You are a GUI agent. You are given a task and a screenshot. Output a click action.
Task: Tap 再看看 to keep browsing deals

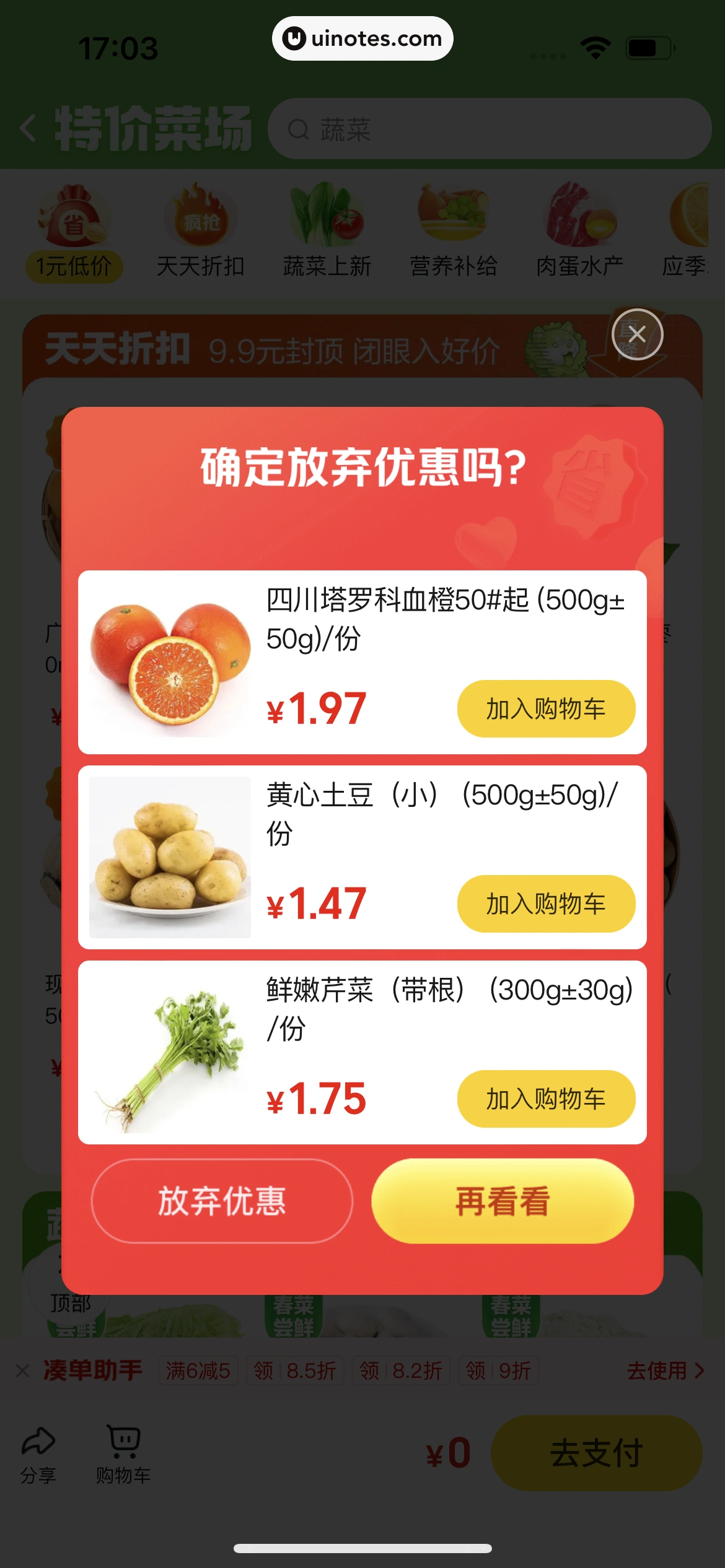[502, 1200]
